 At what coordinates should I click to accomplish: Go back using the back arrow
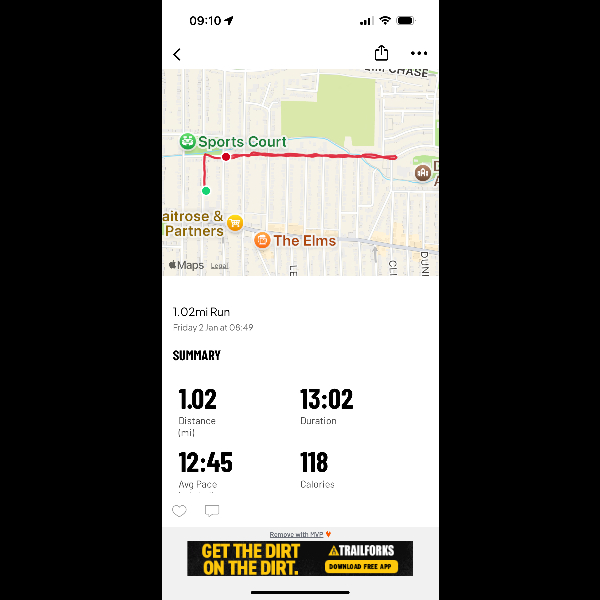pyautogui.click(x=177, y=54)
